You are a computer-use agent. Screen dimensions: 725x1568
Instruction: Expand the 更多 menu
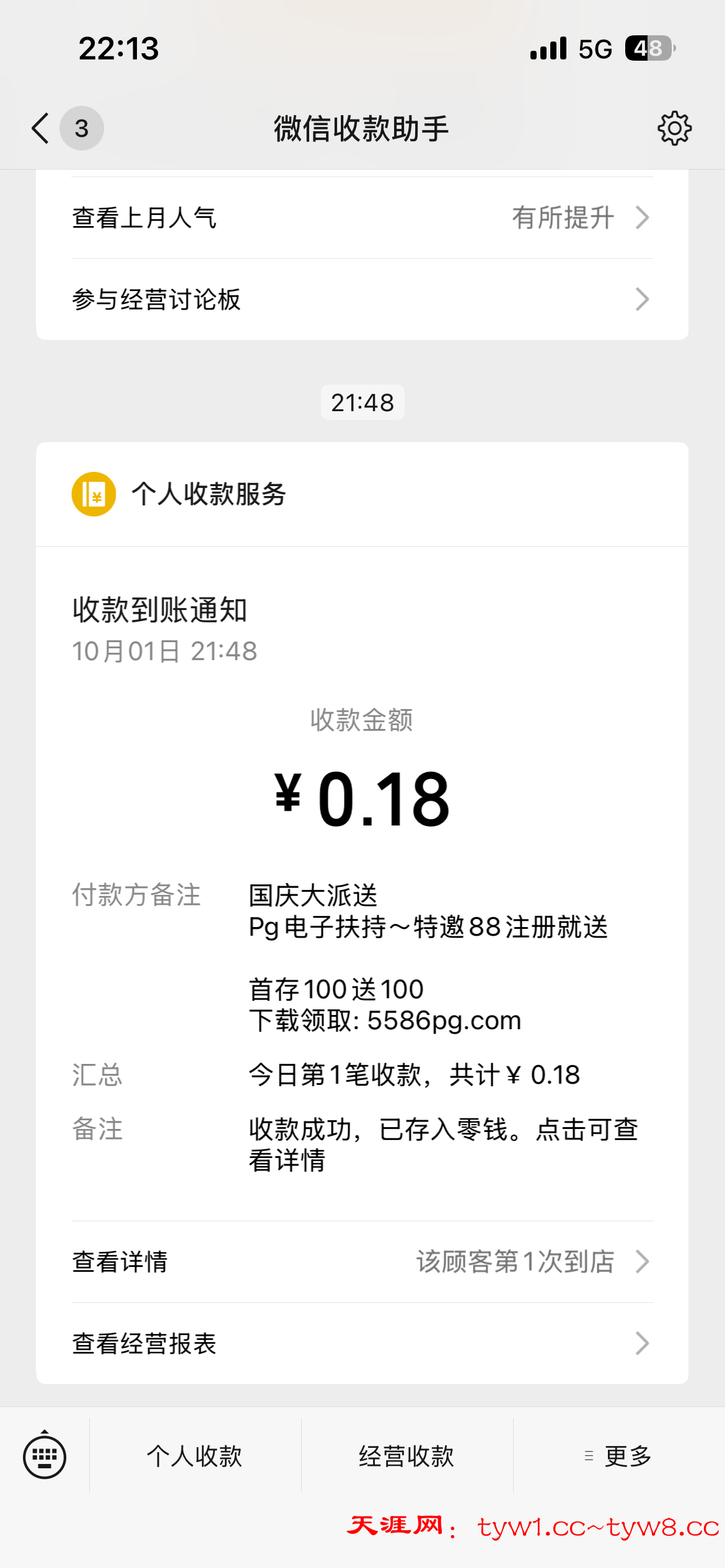click(x=618, y=1456)
